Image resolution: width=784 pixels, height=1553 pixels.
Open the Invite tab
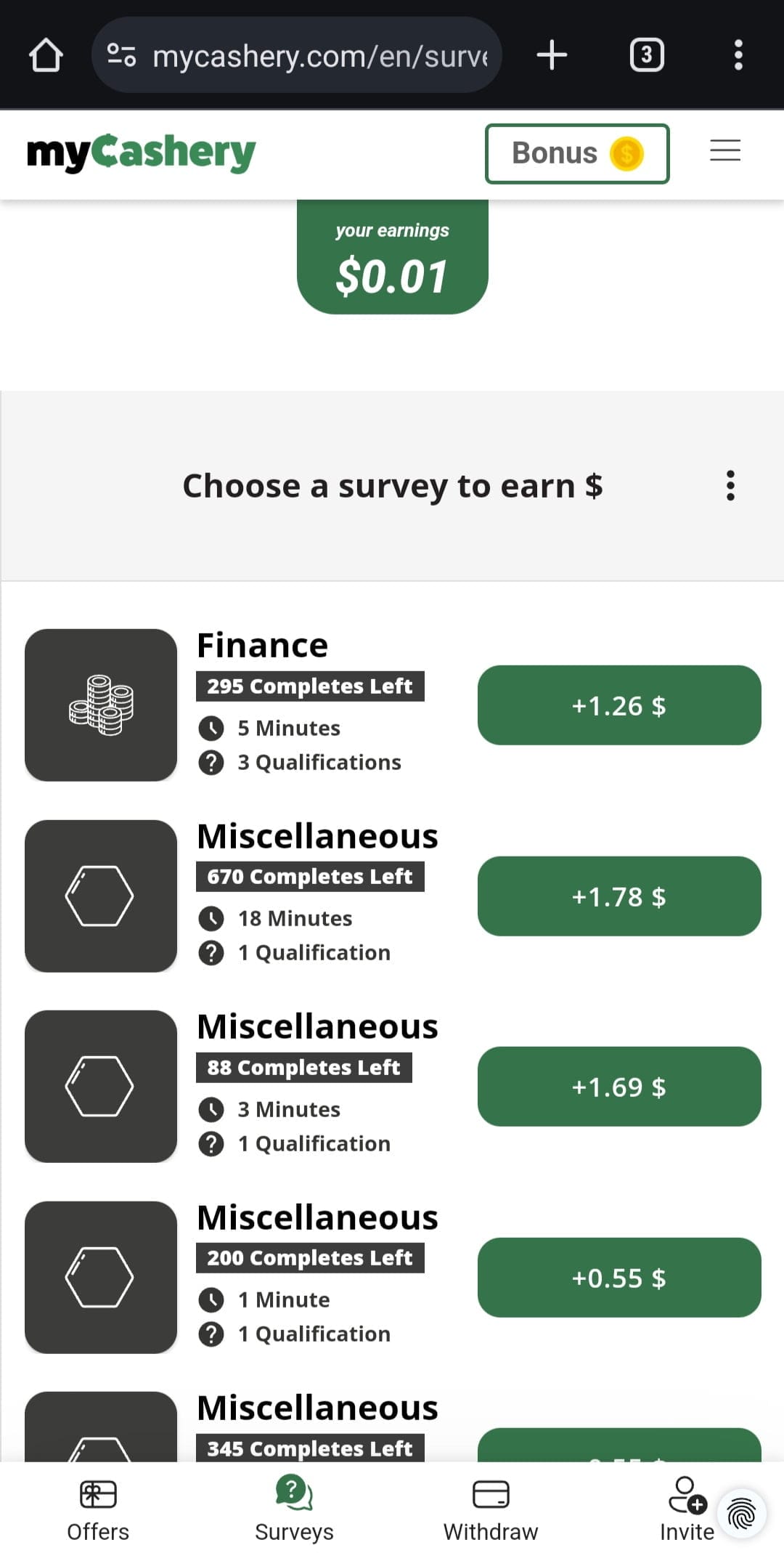coord(687,1509)
